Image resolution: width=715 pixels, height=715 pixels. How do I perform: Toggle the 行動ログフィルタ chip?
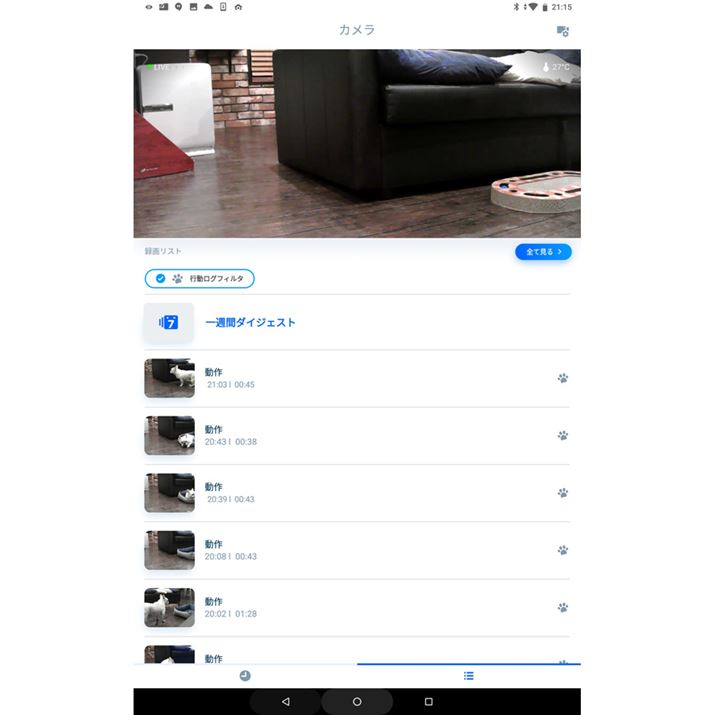pos(199,278)
